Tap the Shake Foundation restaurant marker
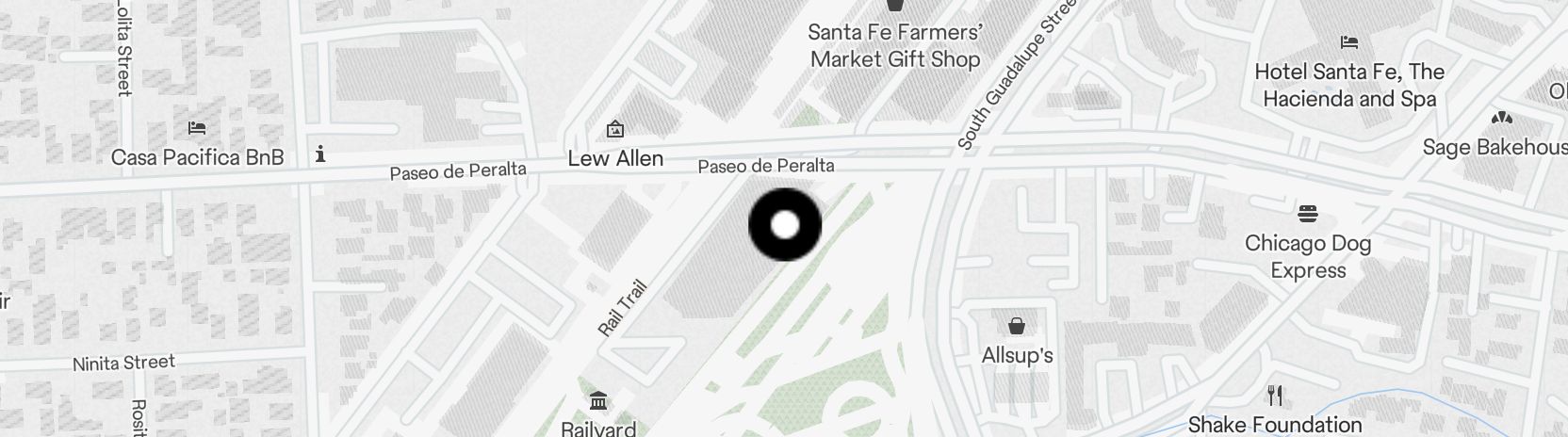 (1275, 396)
